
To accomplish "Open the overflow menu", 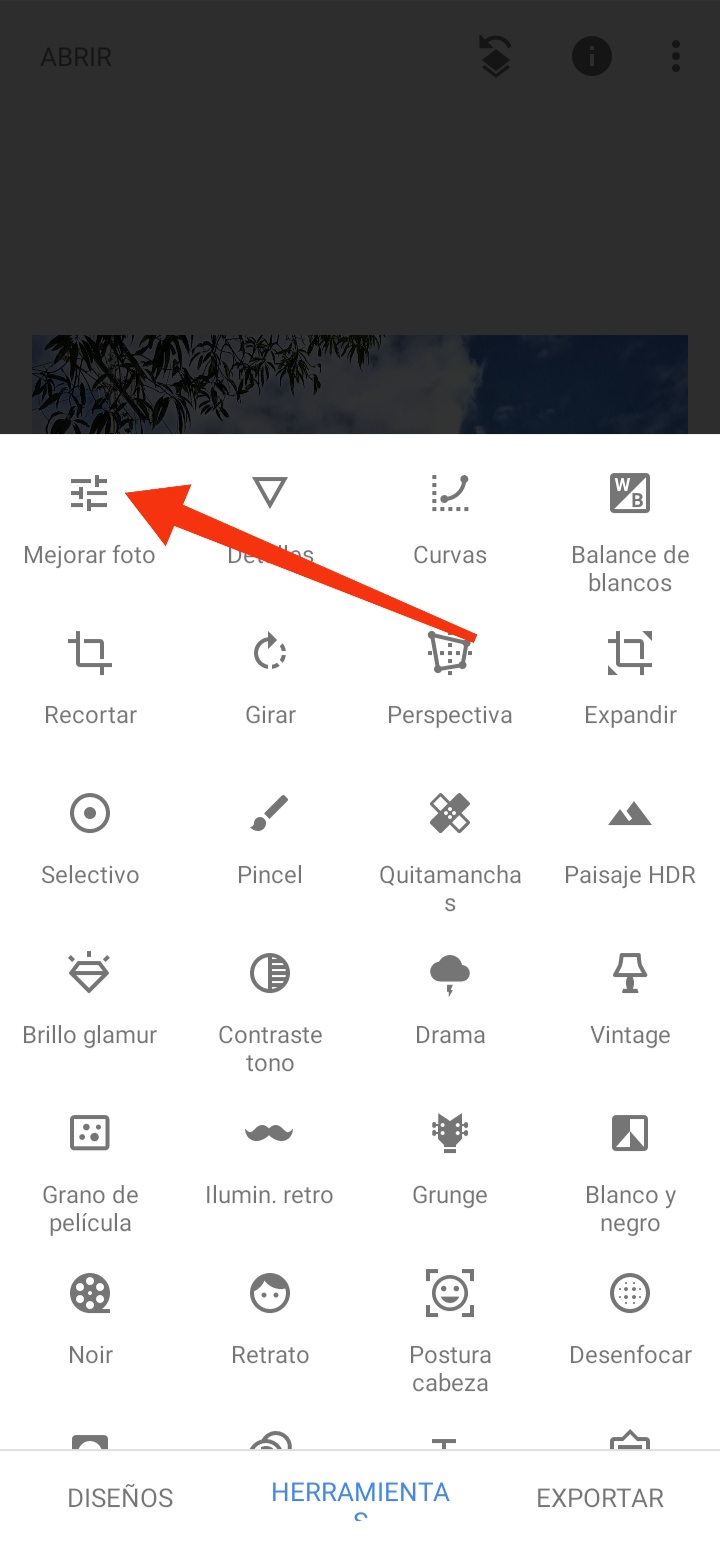I will tap(676, 57).
